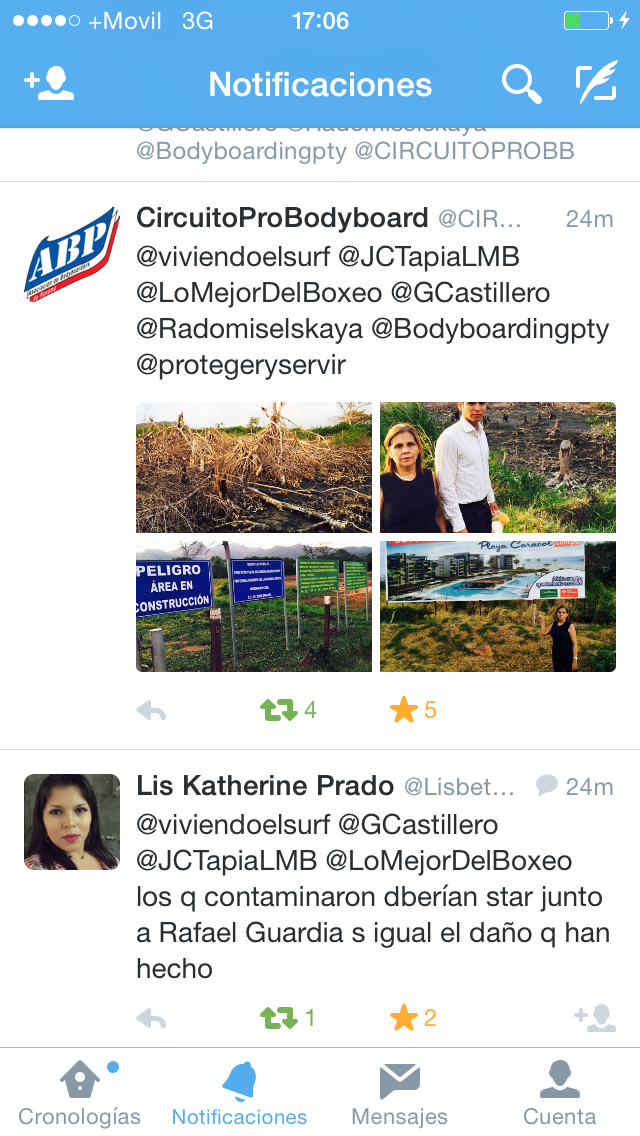Open the add contacts icon

tap(49, 84)
